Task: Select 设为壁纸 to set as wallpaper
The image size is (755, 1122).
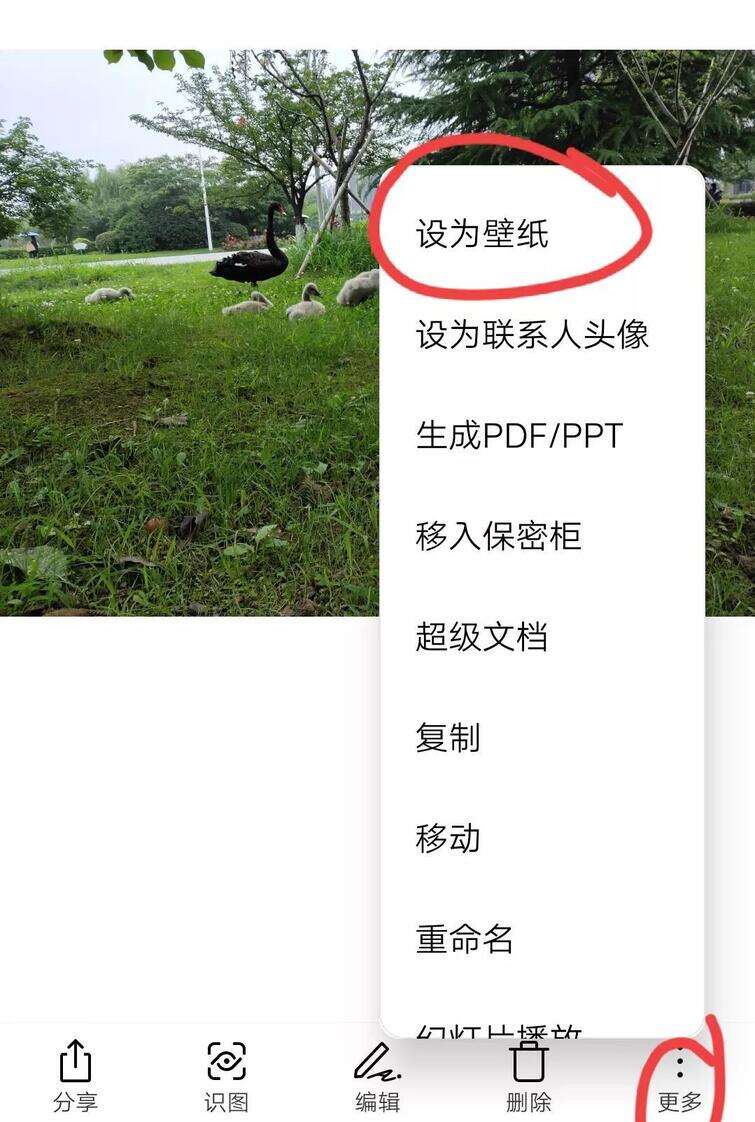Action: point(482,235)
